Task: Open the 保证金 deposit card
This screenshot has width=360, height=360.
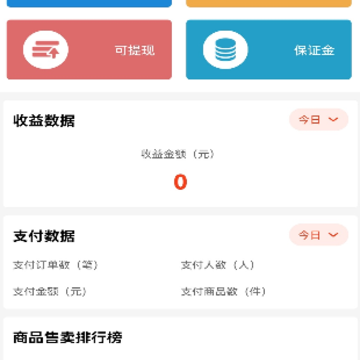Action: tap(269, 50)
